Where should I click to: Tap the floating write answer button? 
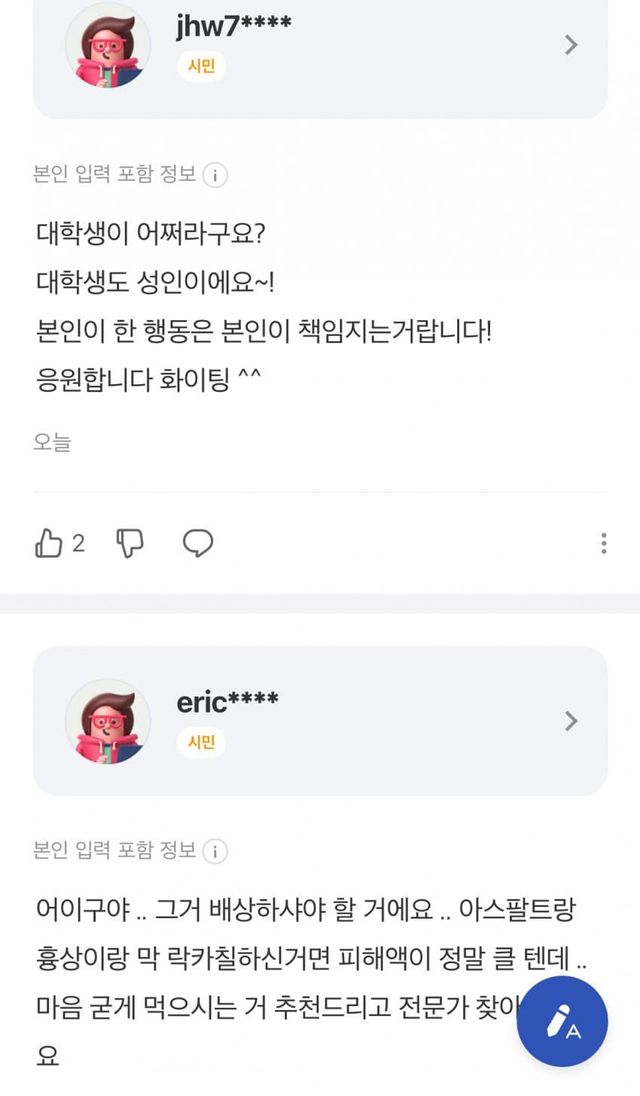click(562, 1022)
